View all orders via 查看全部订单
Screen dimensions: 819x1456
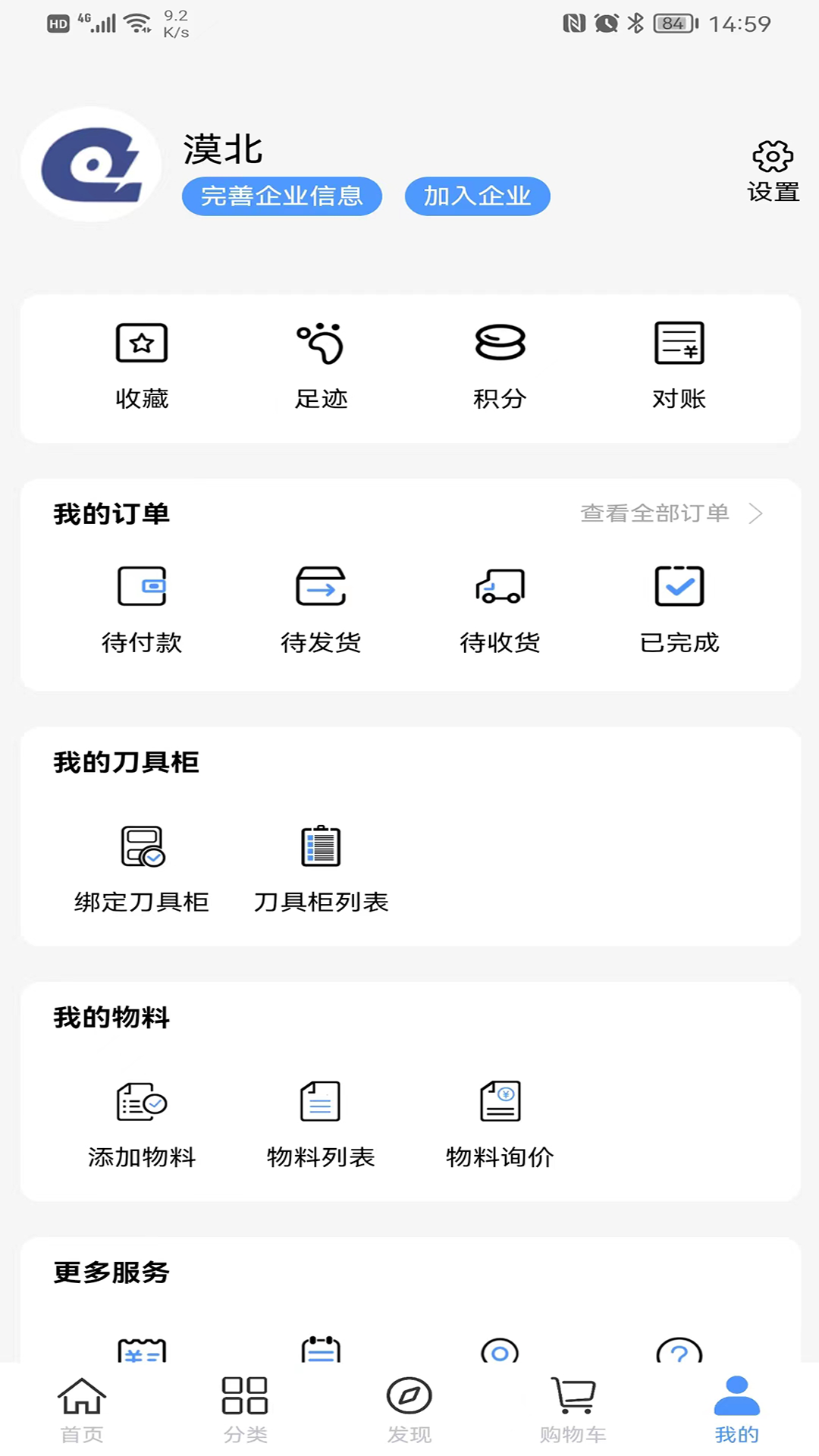(671, 513)
